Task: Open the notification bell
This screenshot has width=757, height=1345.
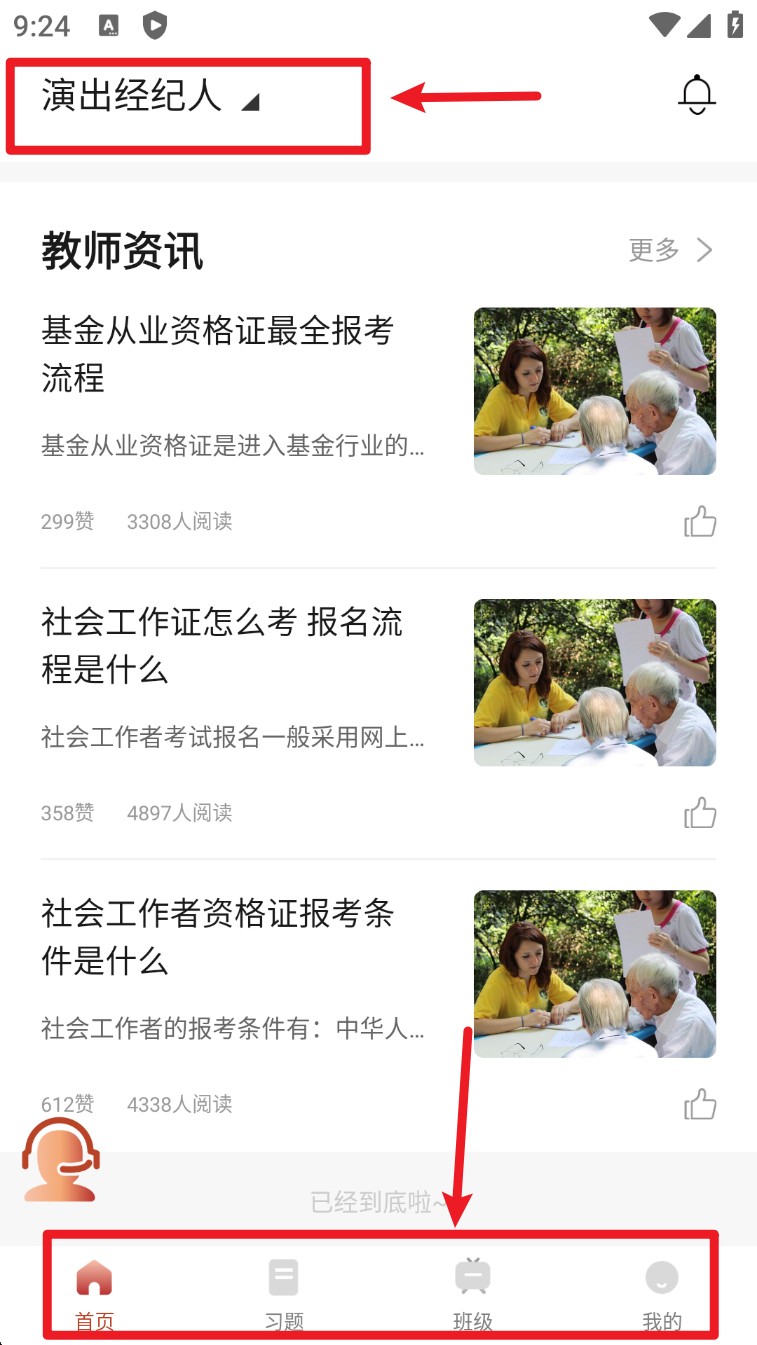Action: click(x=698, y=95)
